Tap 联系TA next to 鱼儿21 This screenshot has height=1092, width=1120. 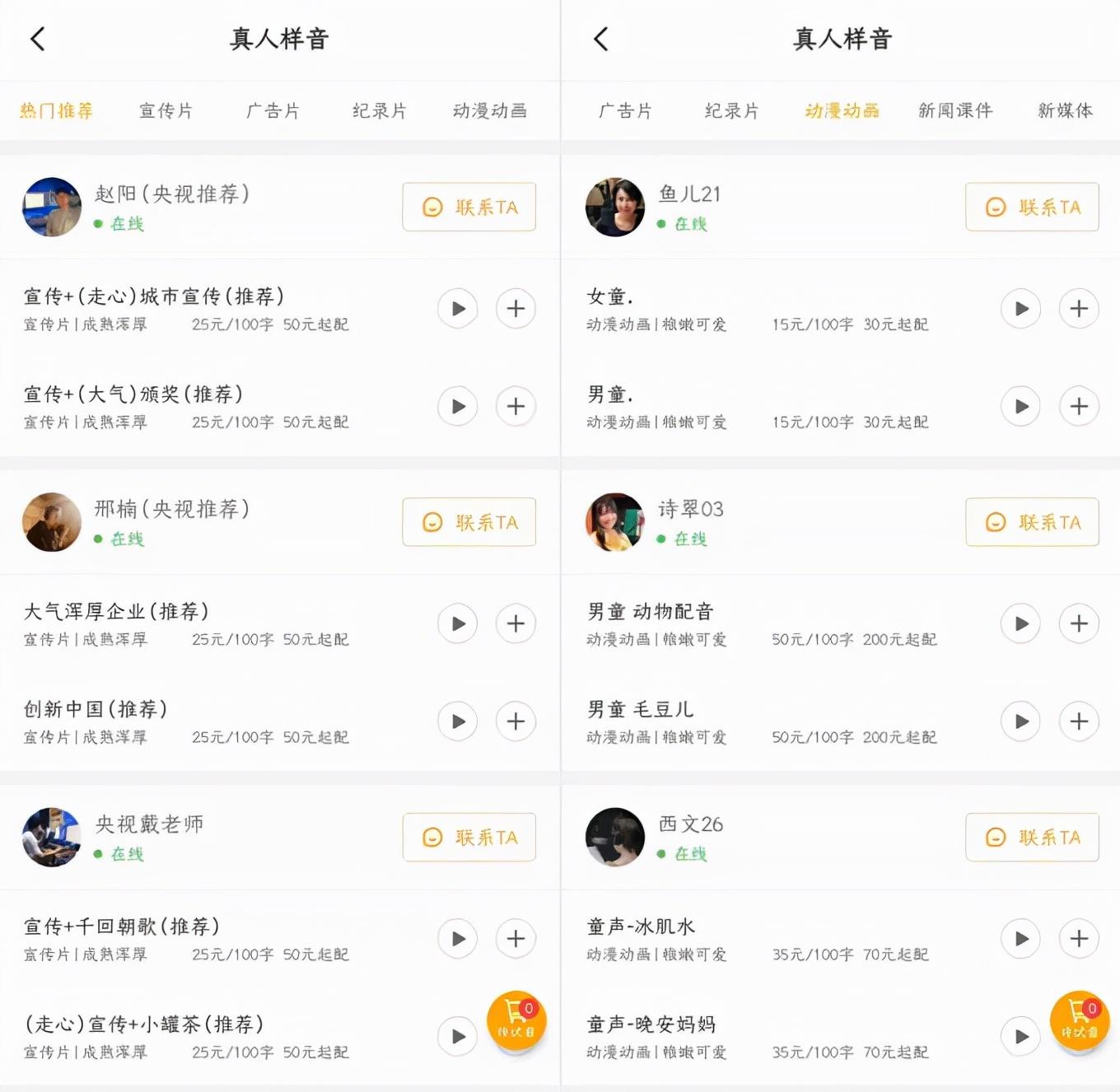(1032, 207)
